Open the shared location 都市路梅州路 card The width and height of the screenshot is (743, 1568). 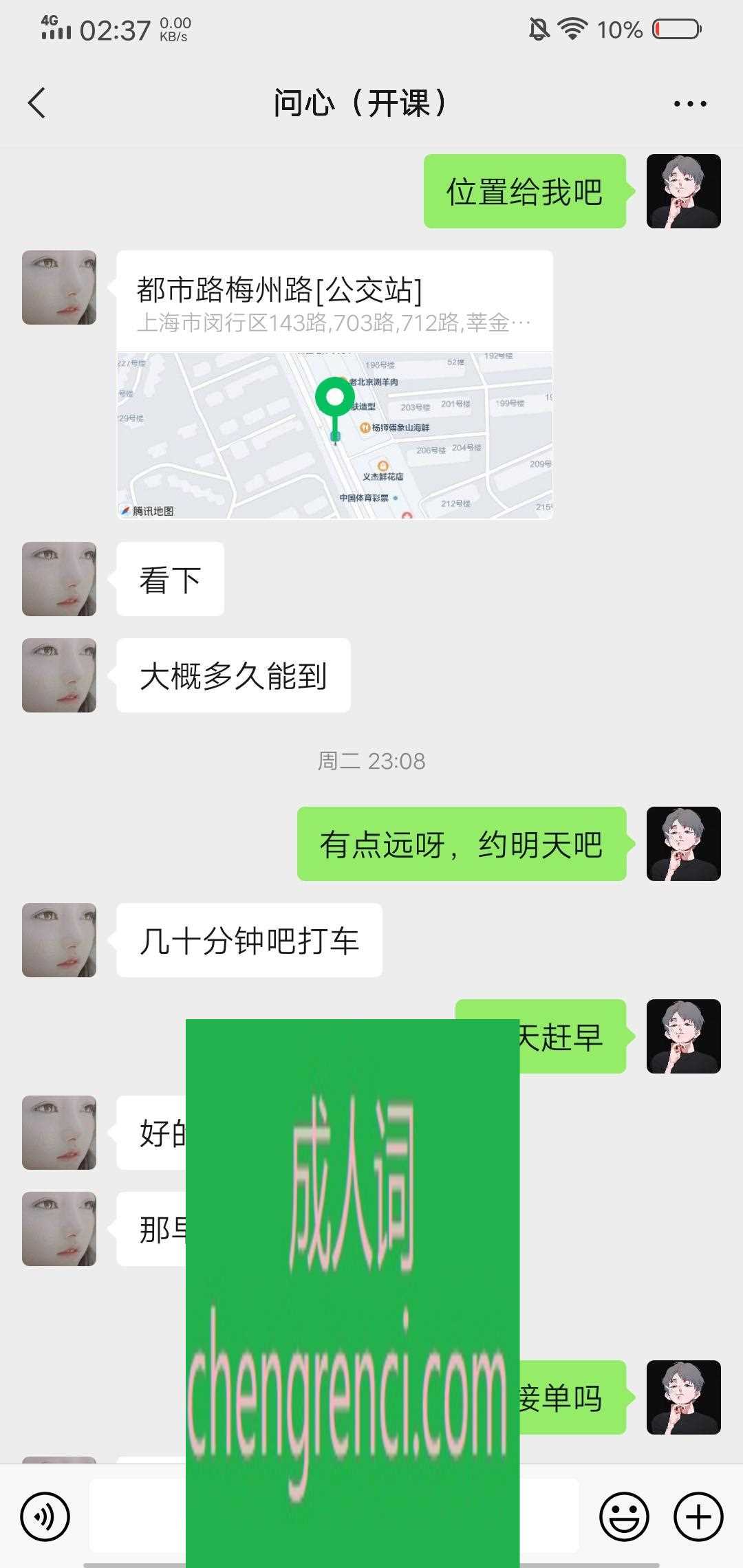tap(334, 385)
